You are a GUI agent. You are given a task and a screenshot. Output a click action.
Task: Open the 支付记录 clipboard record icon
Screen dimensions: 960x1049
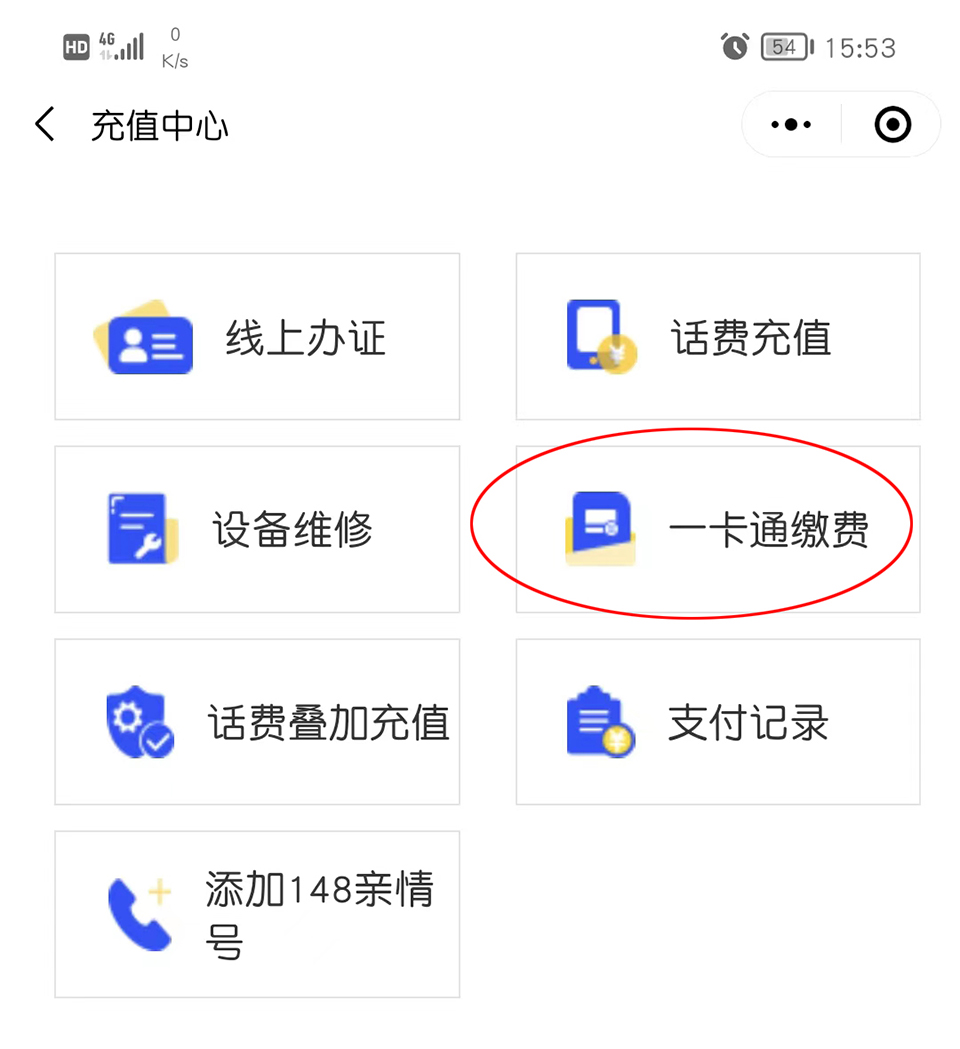[x=600, y=722]
